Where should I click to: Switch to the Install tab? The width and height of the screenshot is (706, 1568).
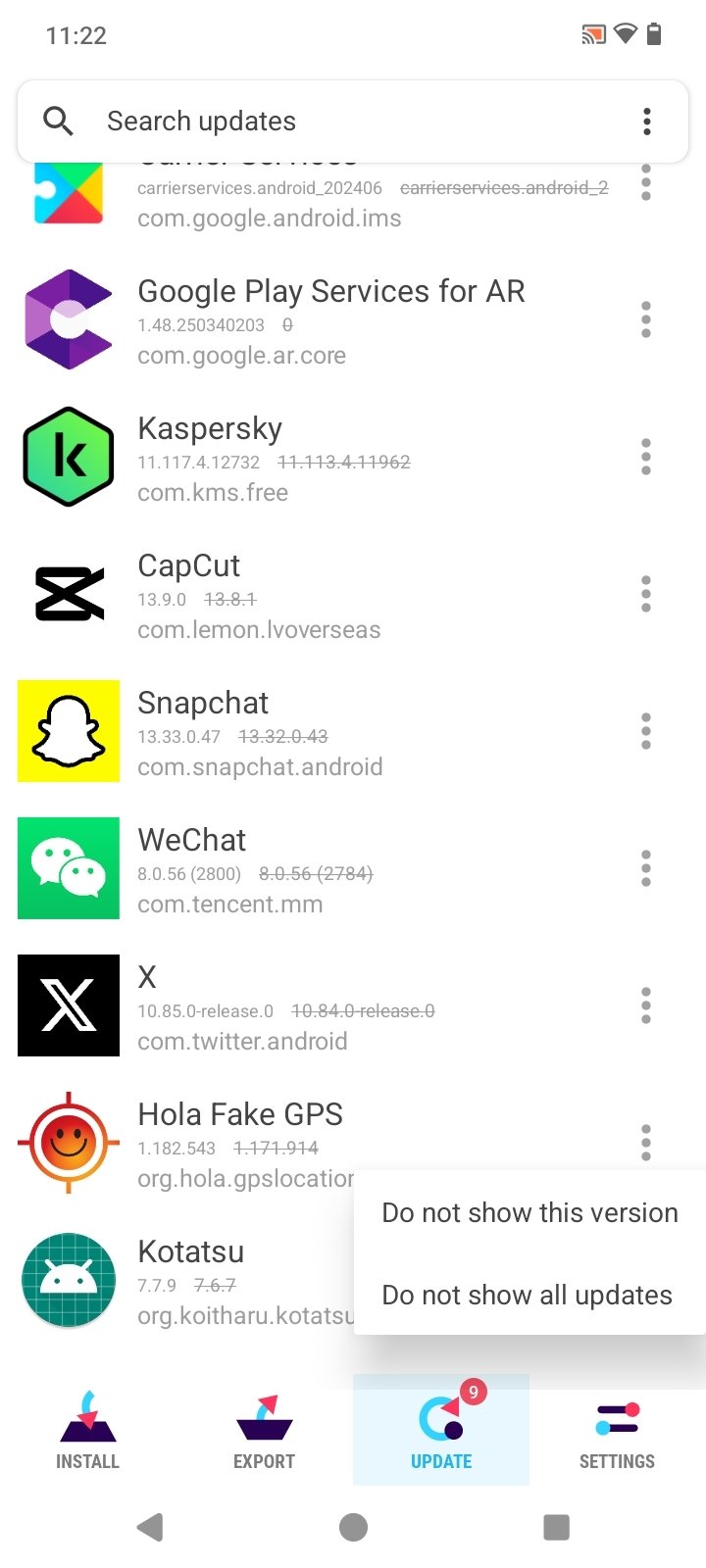tap(87, 1430)
